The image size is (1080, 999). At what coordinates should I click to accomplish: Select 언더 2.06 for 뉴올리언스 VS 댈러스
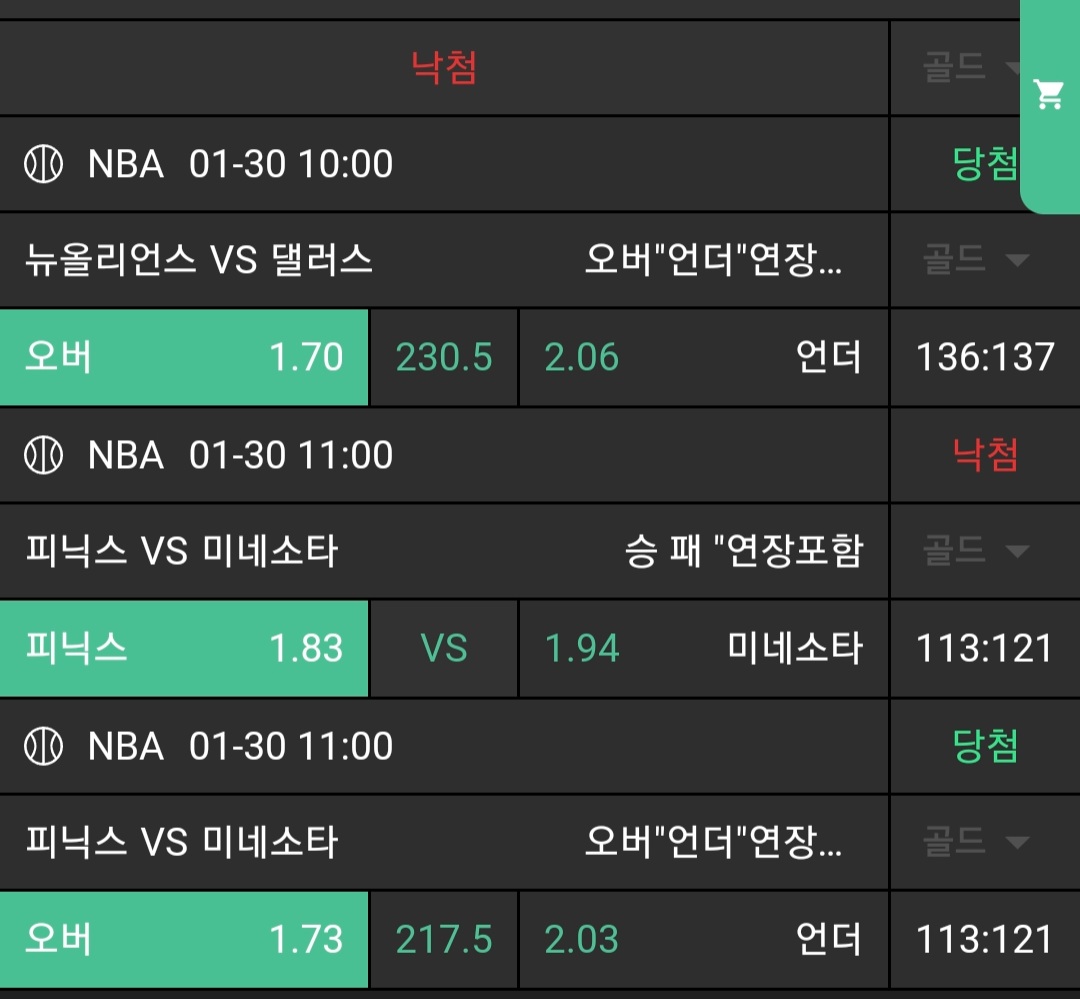click(x=703, y=357)
